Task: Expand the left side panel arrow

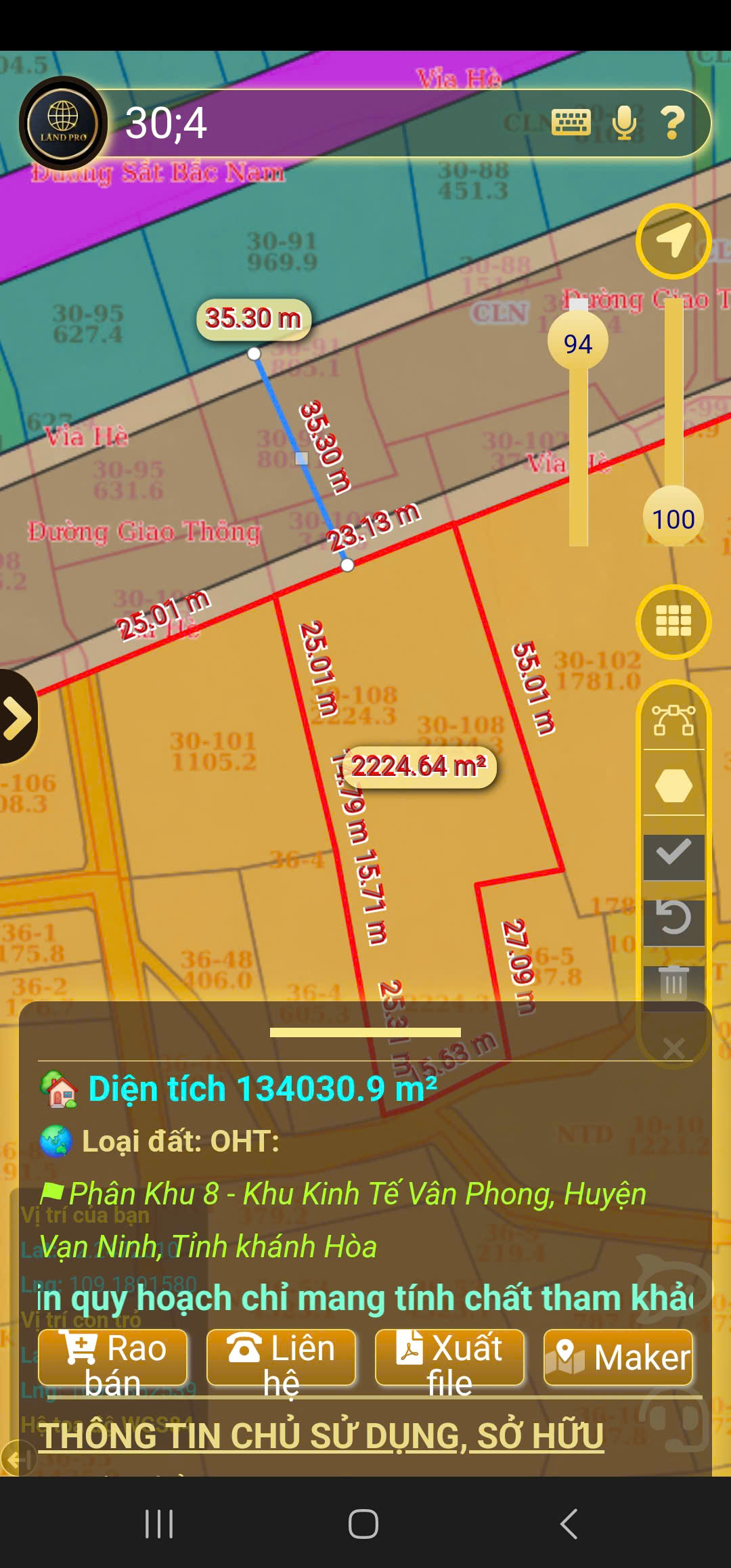Action: coord(17,716)
